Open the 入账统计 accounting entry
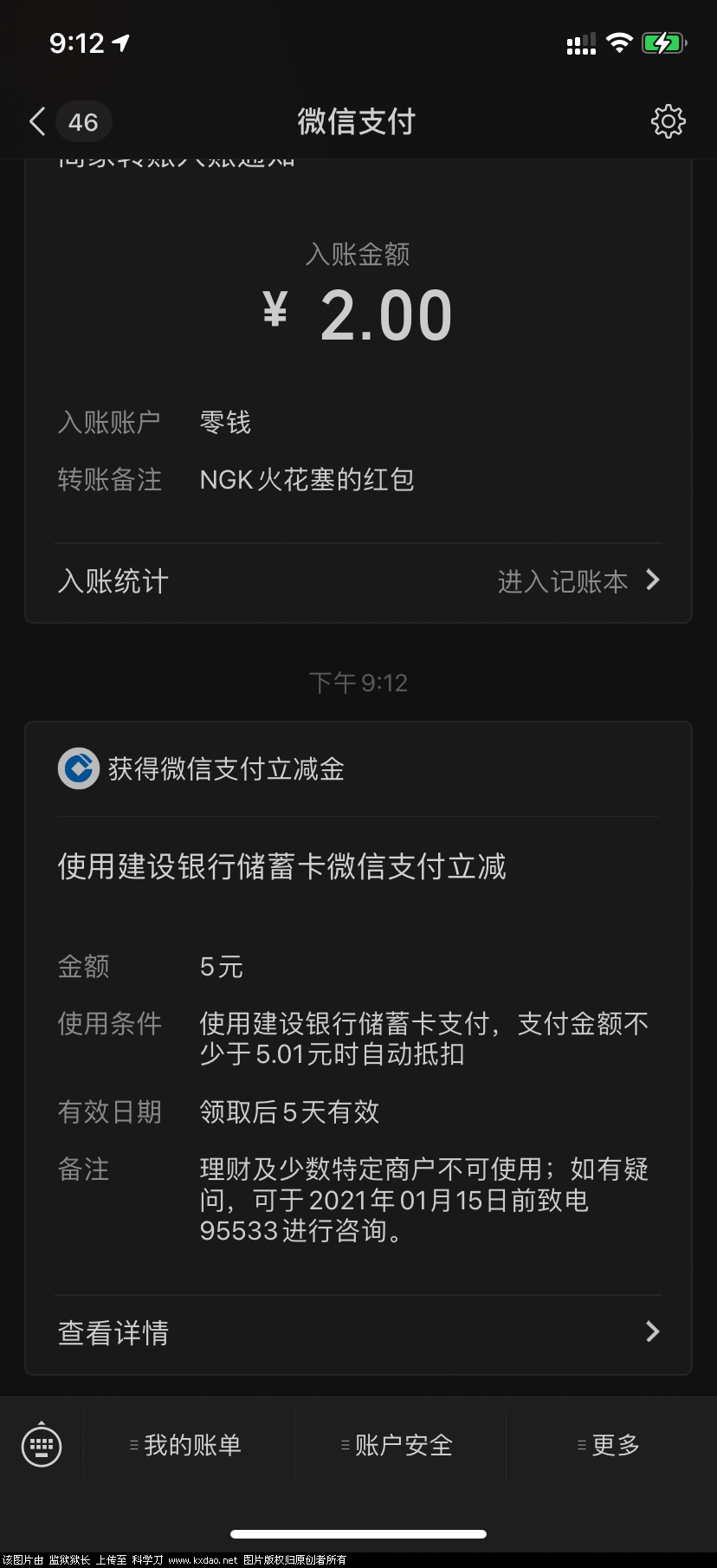 113,580
